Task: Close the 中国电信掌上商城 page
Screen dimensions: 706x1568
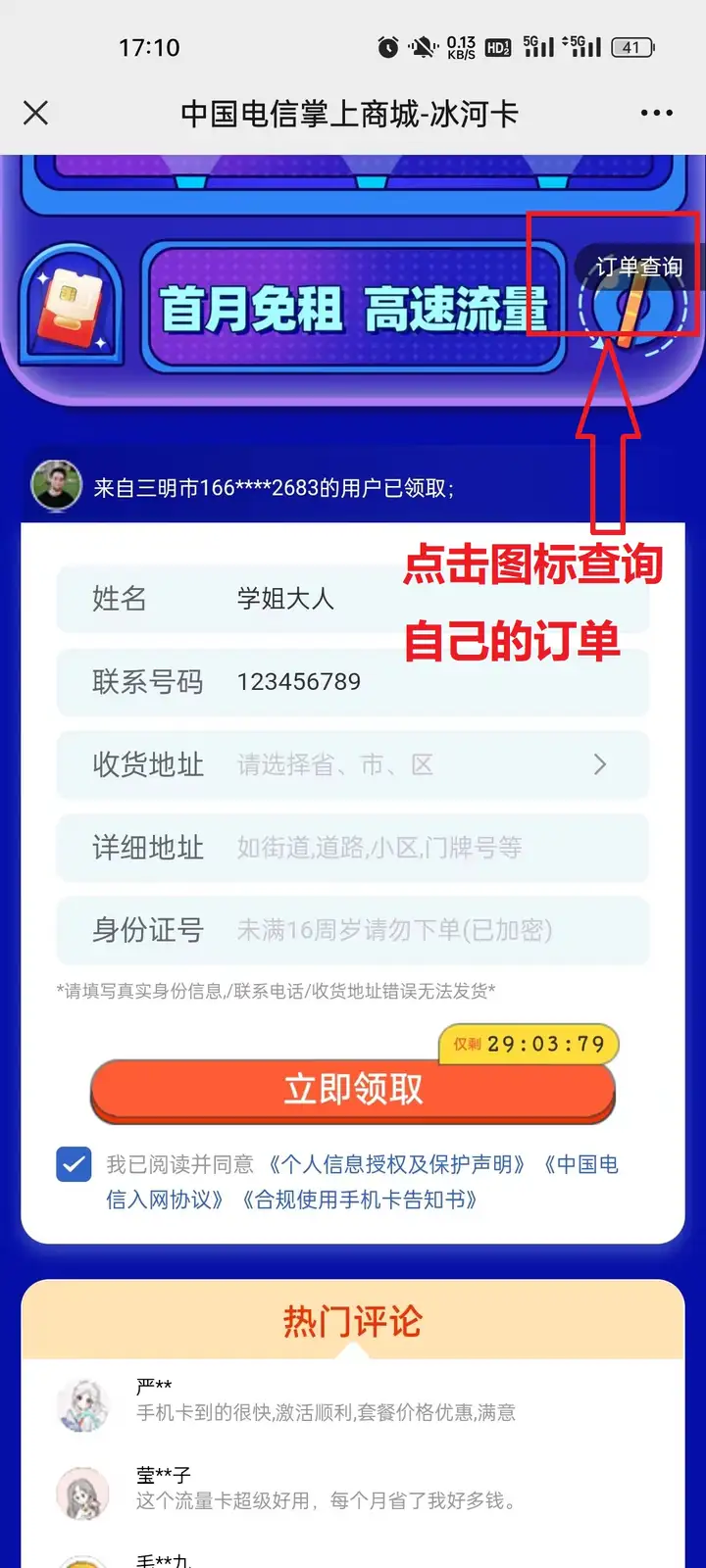Action: (x=36, y=114)
